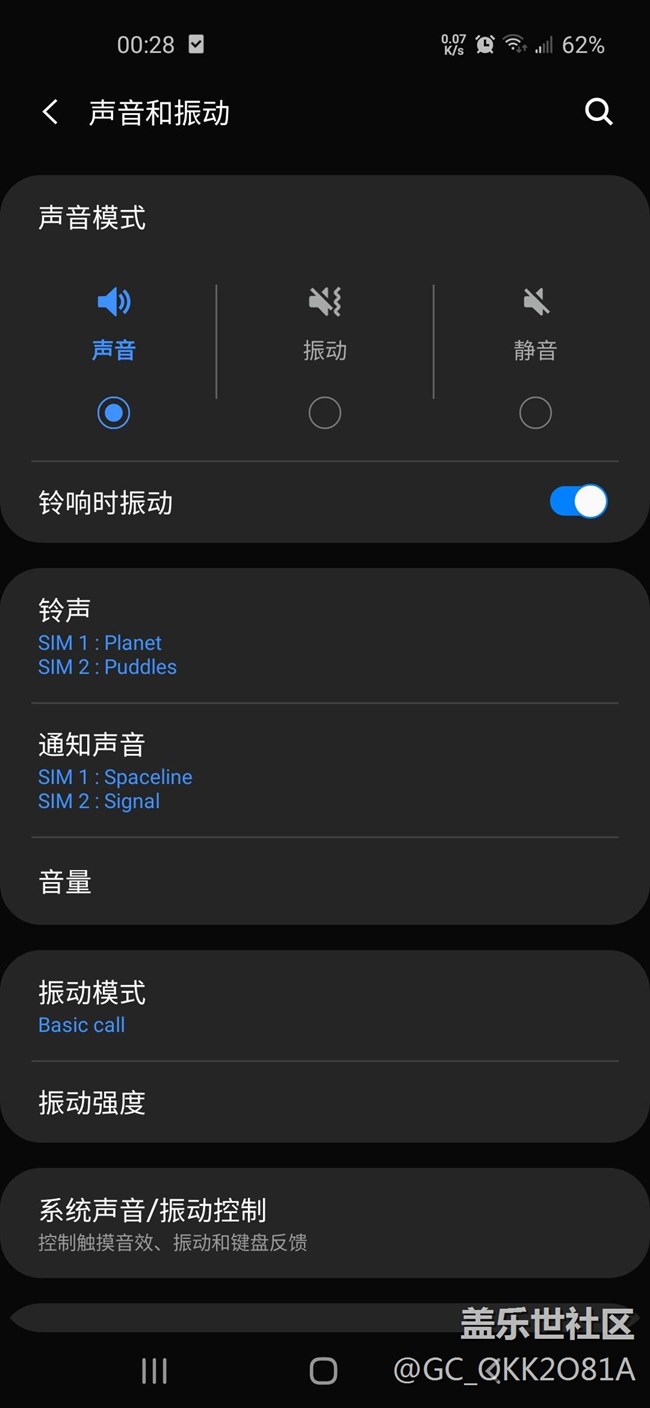This screenshot has width=650, height=1408.
Task: Open the search icon
Action: coord(598,112)
